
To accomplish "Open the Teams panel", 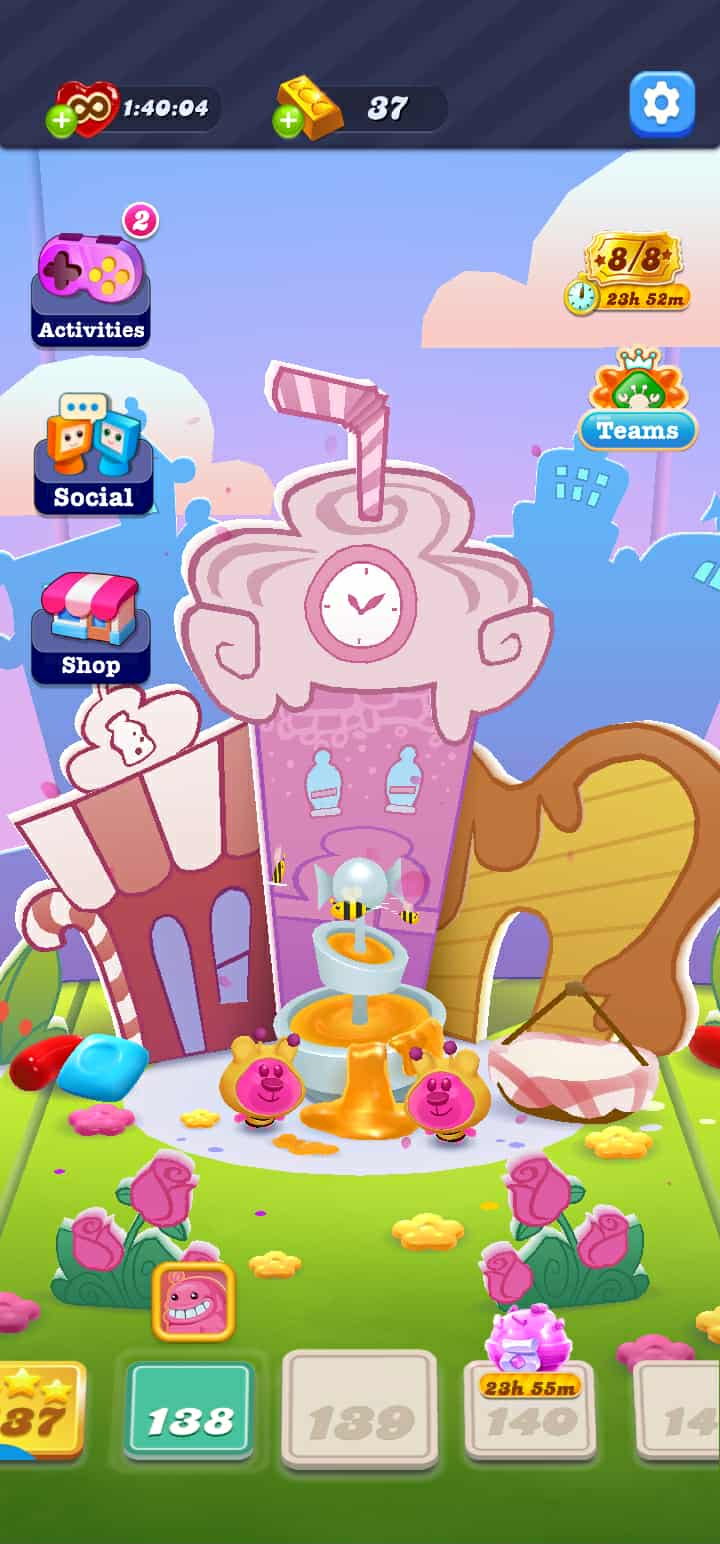I will (x=638, y=400).
